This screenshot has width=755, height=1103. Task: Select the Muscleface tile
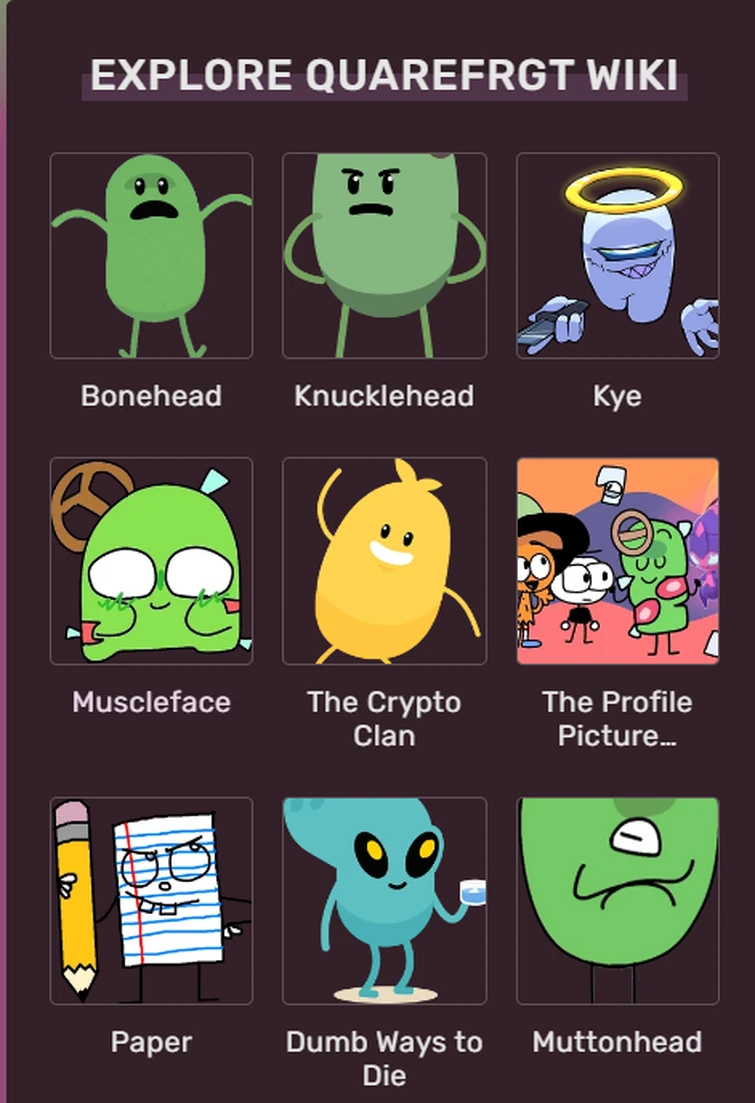[x=151, y=561]
